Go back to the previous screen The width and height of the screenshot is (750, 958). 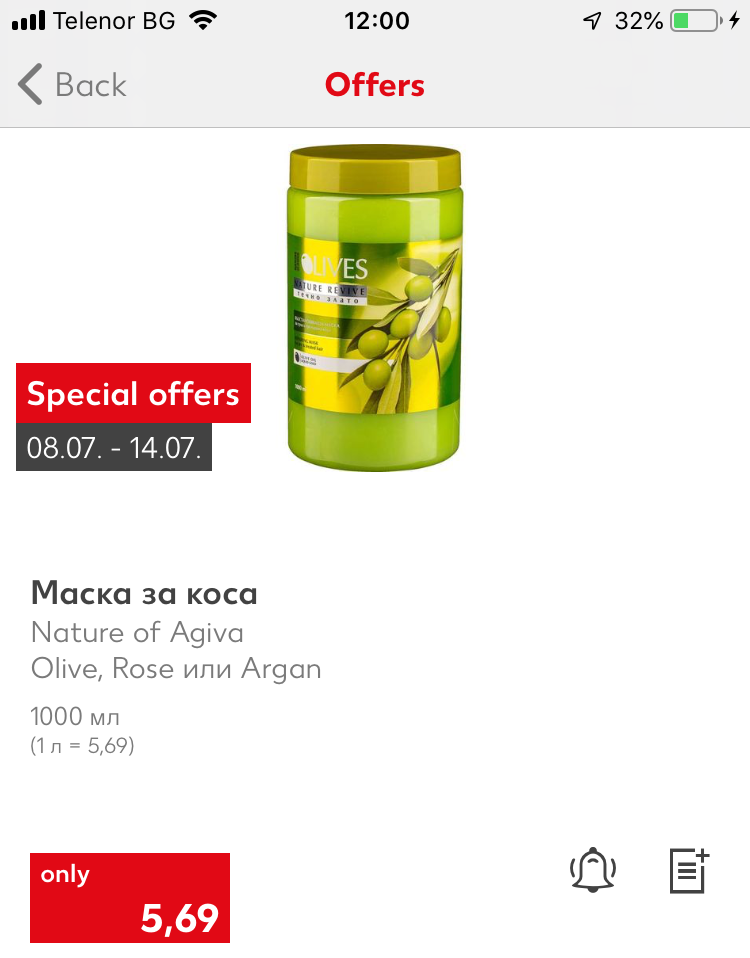coord(72,85)
